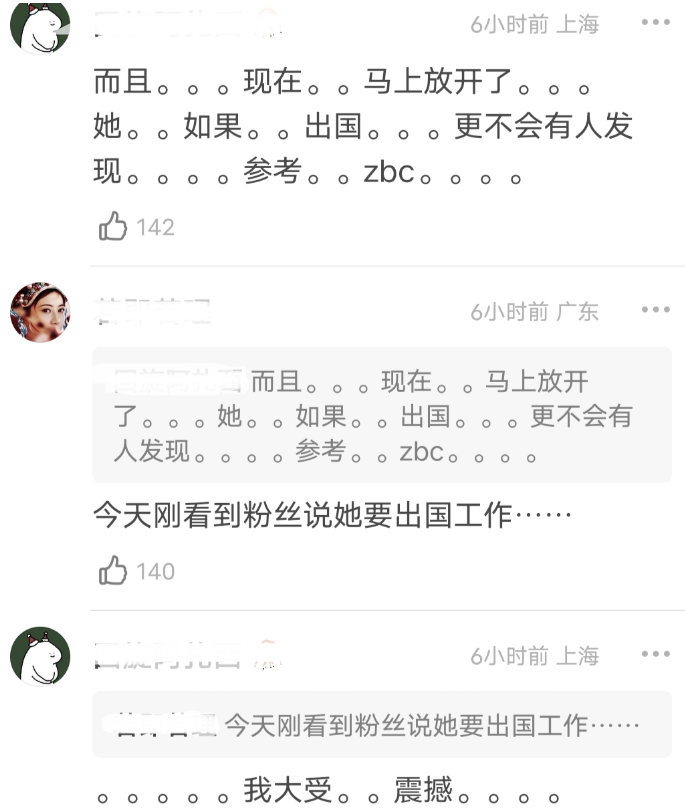Open the Guangdong commenter's avatar profile
The image size is (685, 811).
click(x=40, y=311)
